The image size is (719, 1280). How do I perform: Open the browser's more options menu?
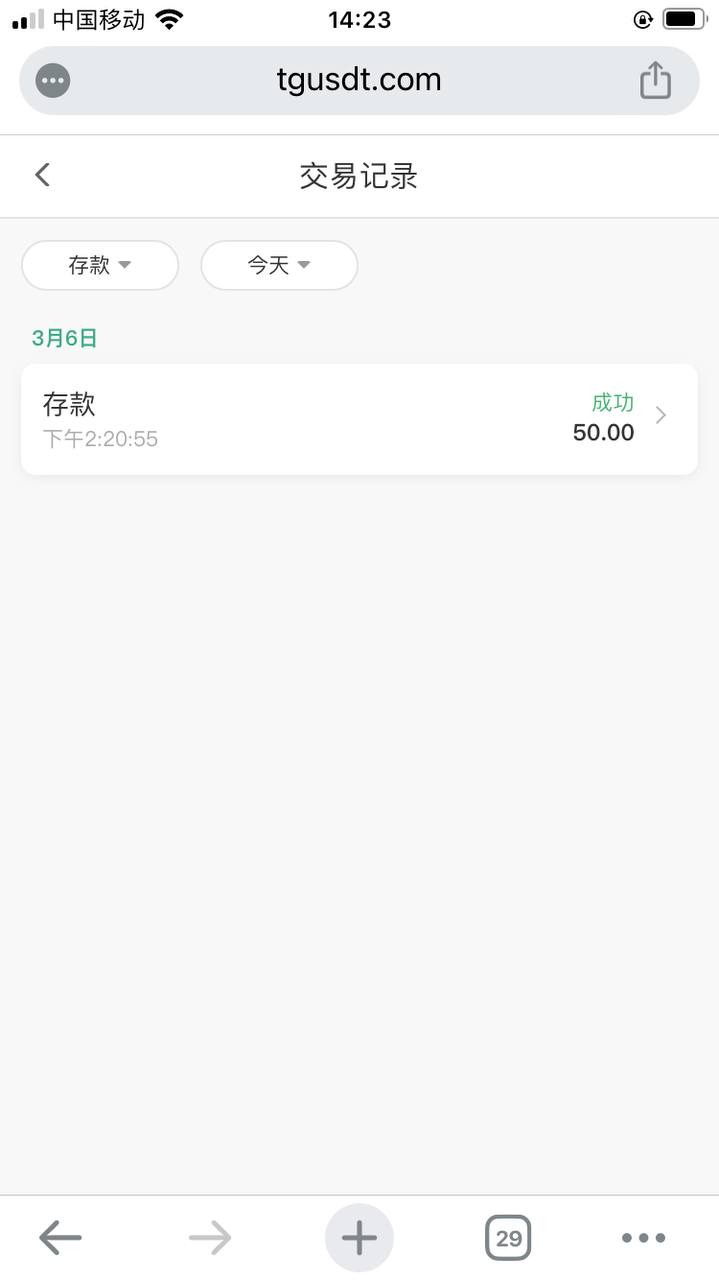click(643, 1238)
